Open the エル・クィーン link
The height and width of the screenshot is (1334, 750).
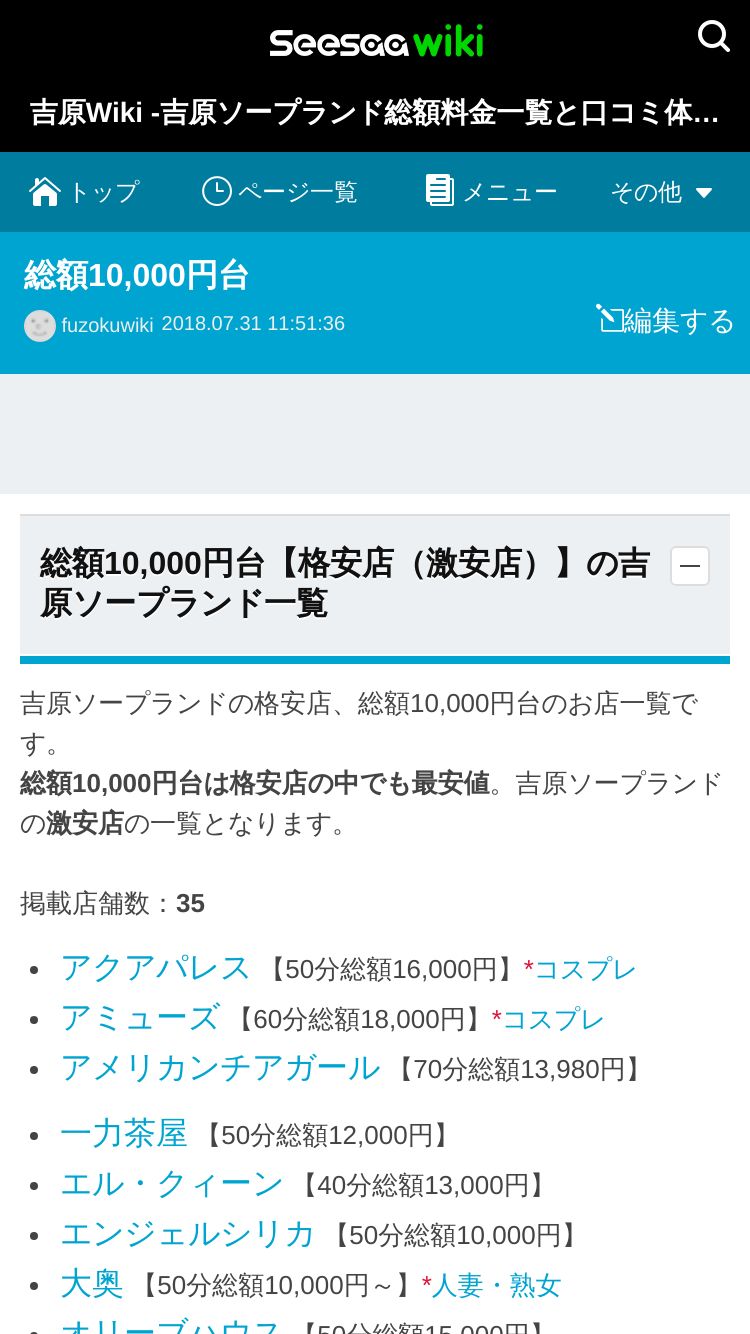[171, 1184]
